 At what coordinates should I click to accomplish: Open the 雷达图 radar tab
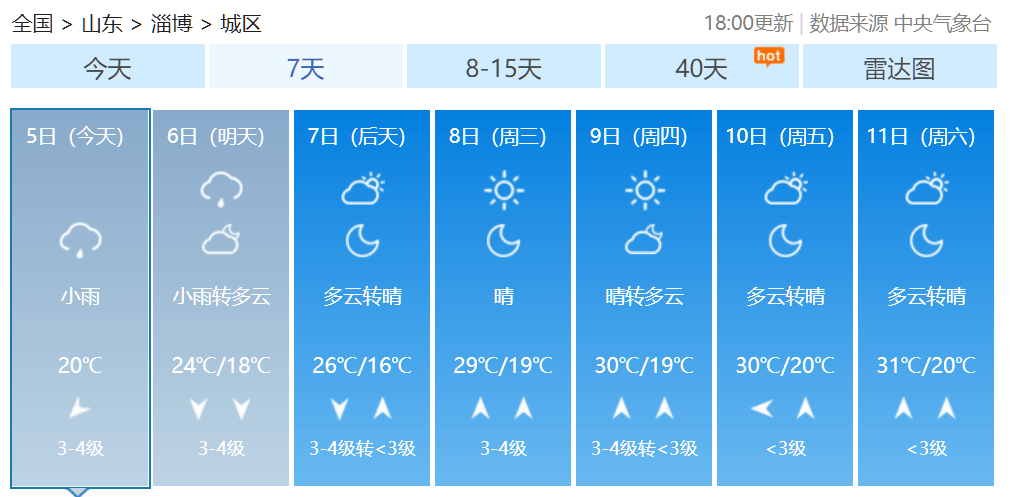pyautogui.click(x=899, y=68)
